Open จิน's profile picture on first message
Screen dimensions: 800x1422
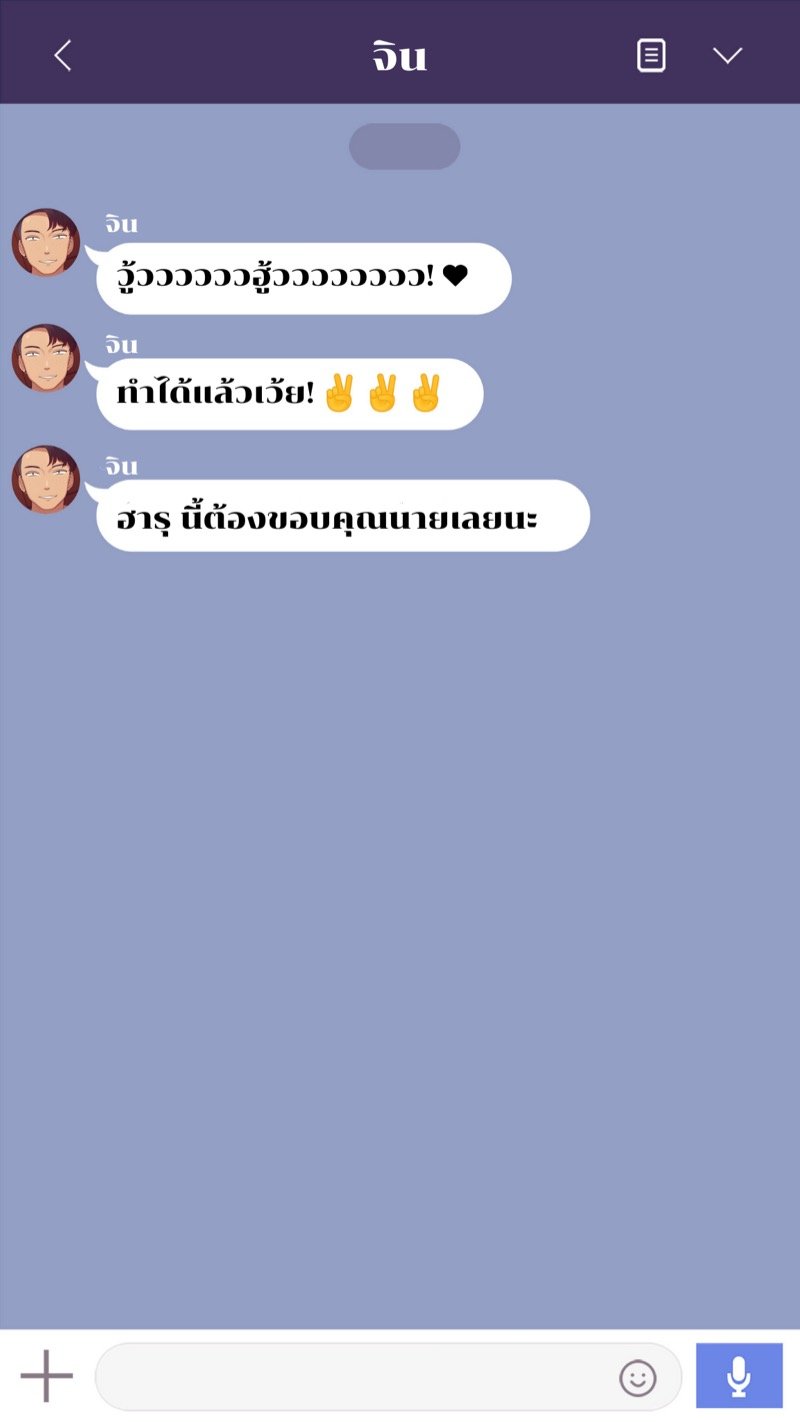click(46, 242)
